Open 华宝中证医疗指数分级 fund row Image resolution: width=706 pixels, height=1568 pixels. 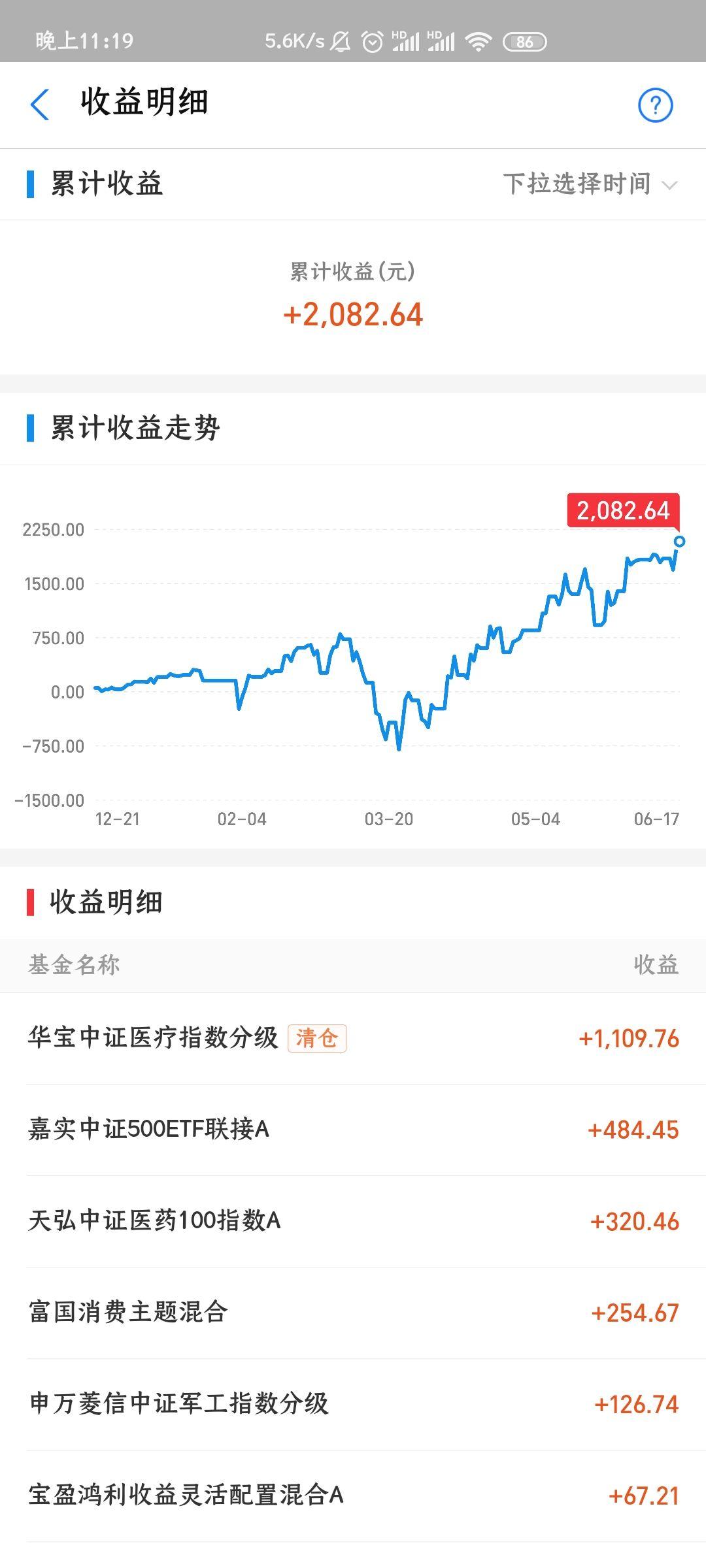pyautogui.click(x=353, y=1038)
